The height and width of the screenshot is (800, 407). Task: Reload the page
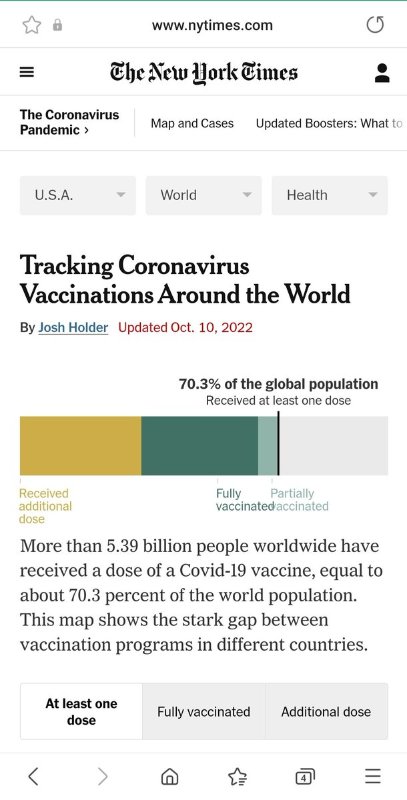(x=375, y=25)
